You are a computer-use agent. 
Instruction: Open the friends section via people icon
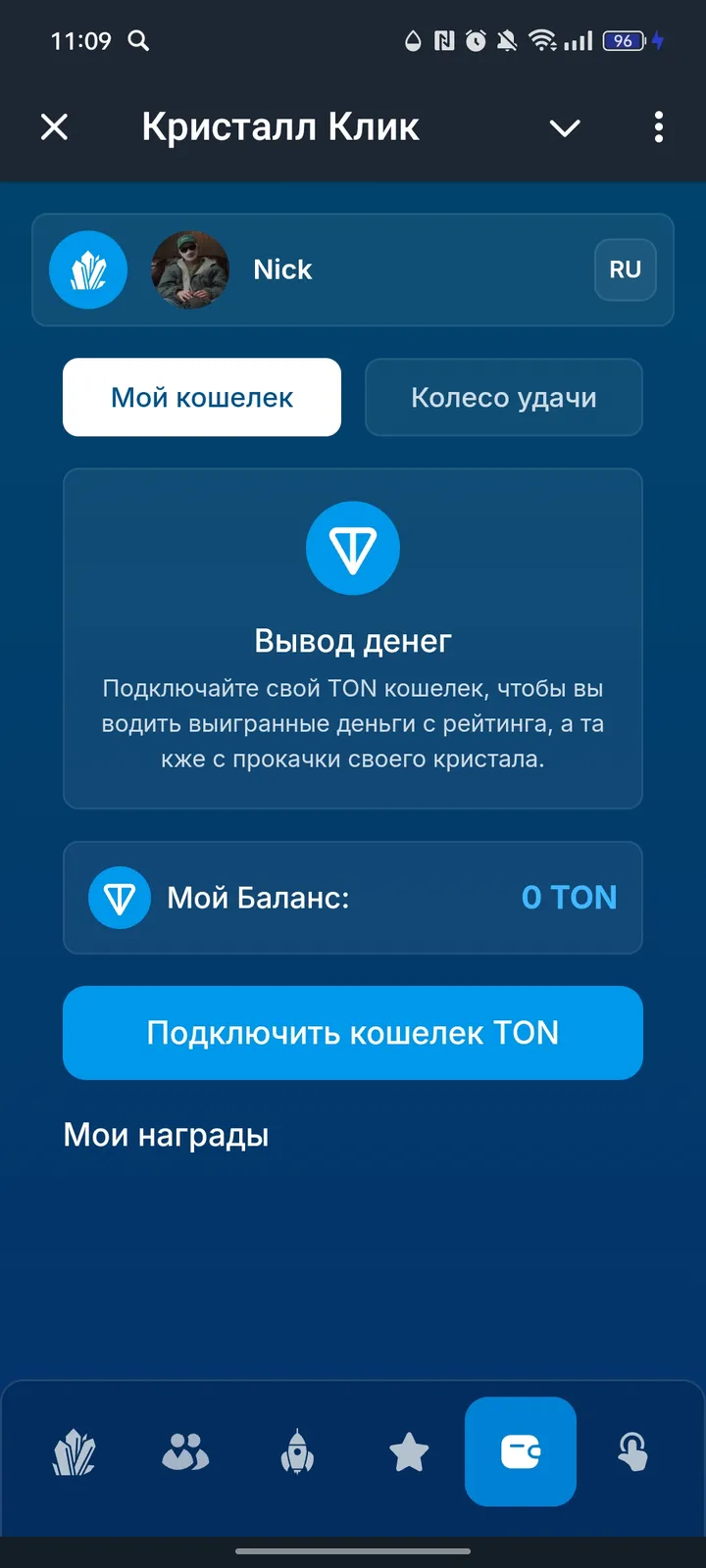pyautogui.click(x=185, y=1452)
